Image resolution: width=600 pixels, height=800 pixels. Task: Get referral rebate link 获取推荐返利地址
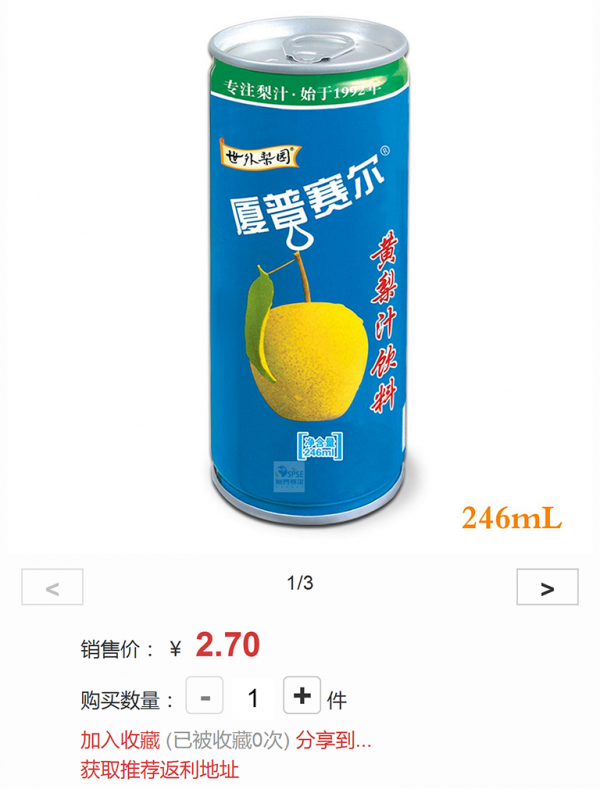pos(160,770)
